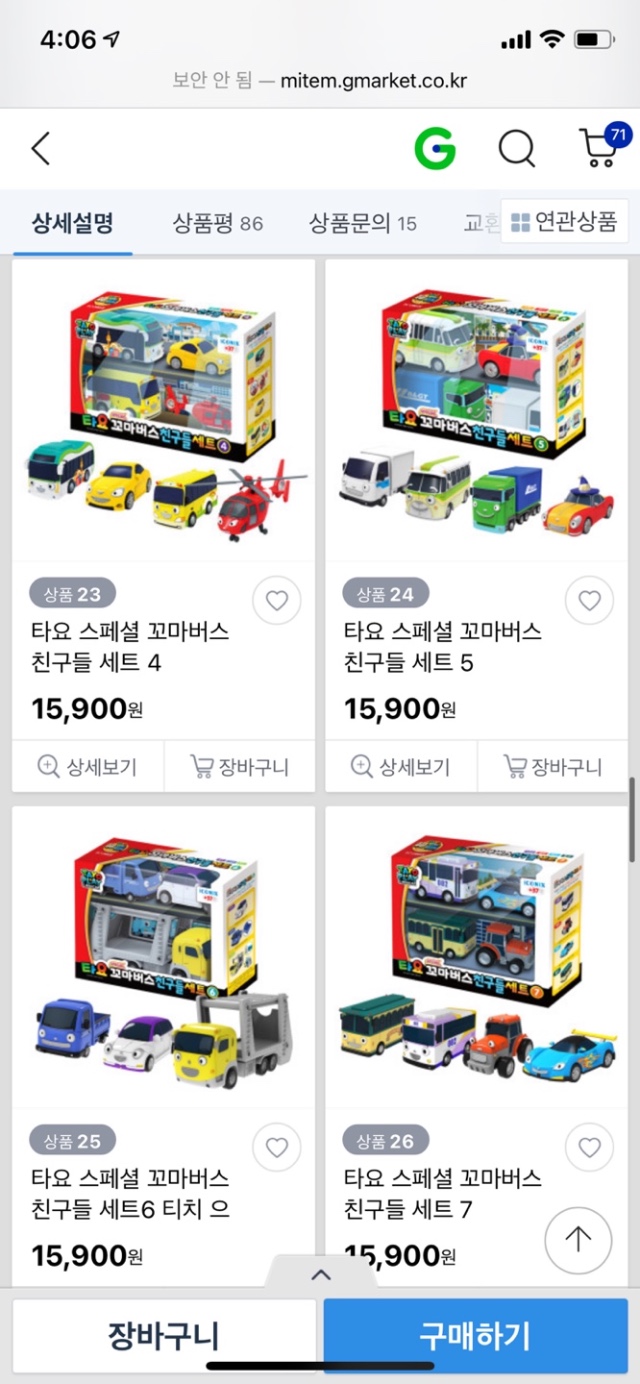Screen dimensions: 640x1384
Task: Tap the bottom 장바구니 button
Action: [164, 1335]
